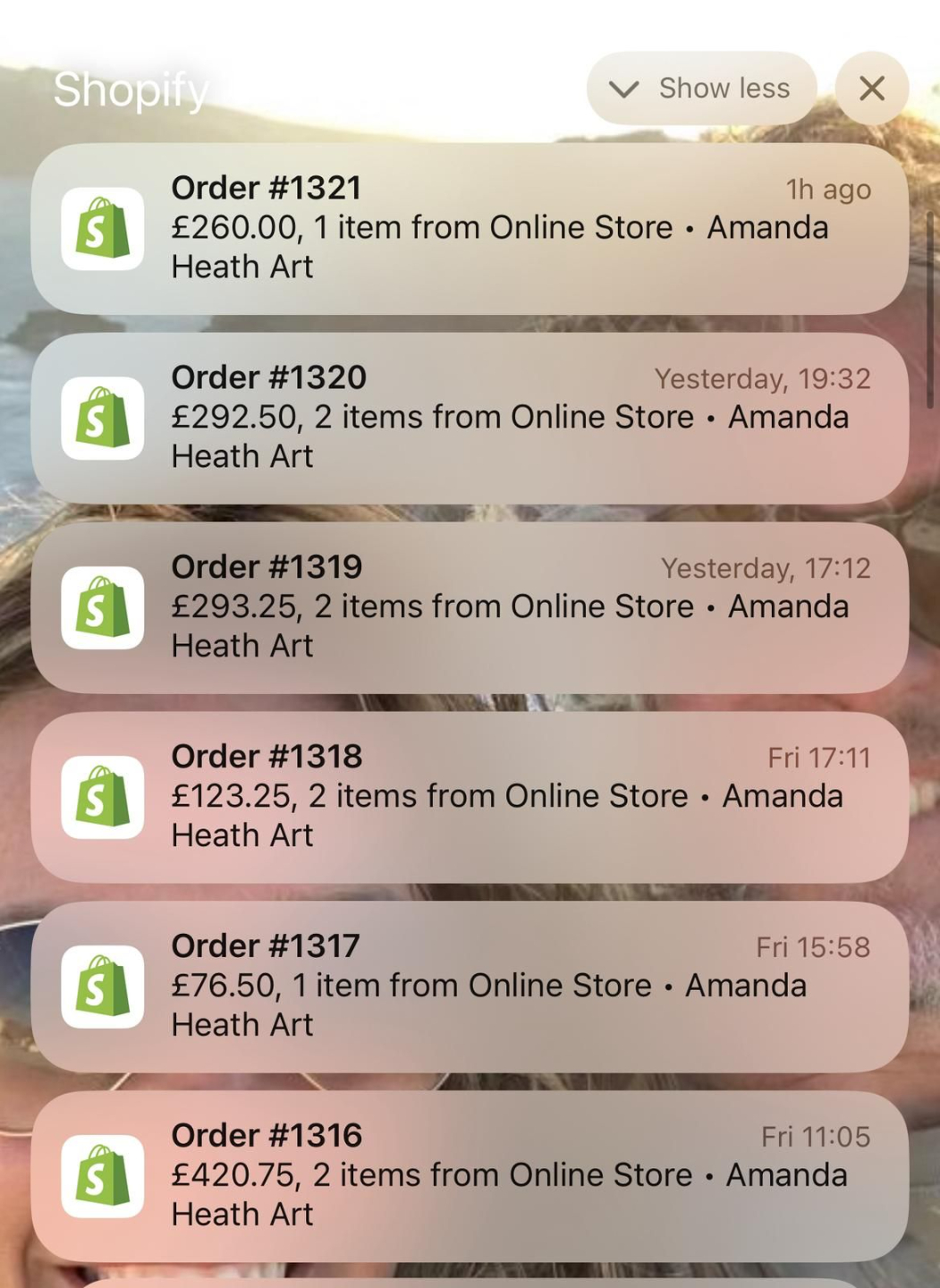Screen dimensions: 940x1288
Task: Open Order #1316 notification for £420.75
Action: [x=470, y=1176]
